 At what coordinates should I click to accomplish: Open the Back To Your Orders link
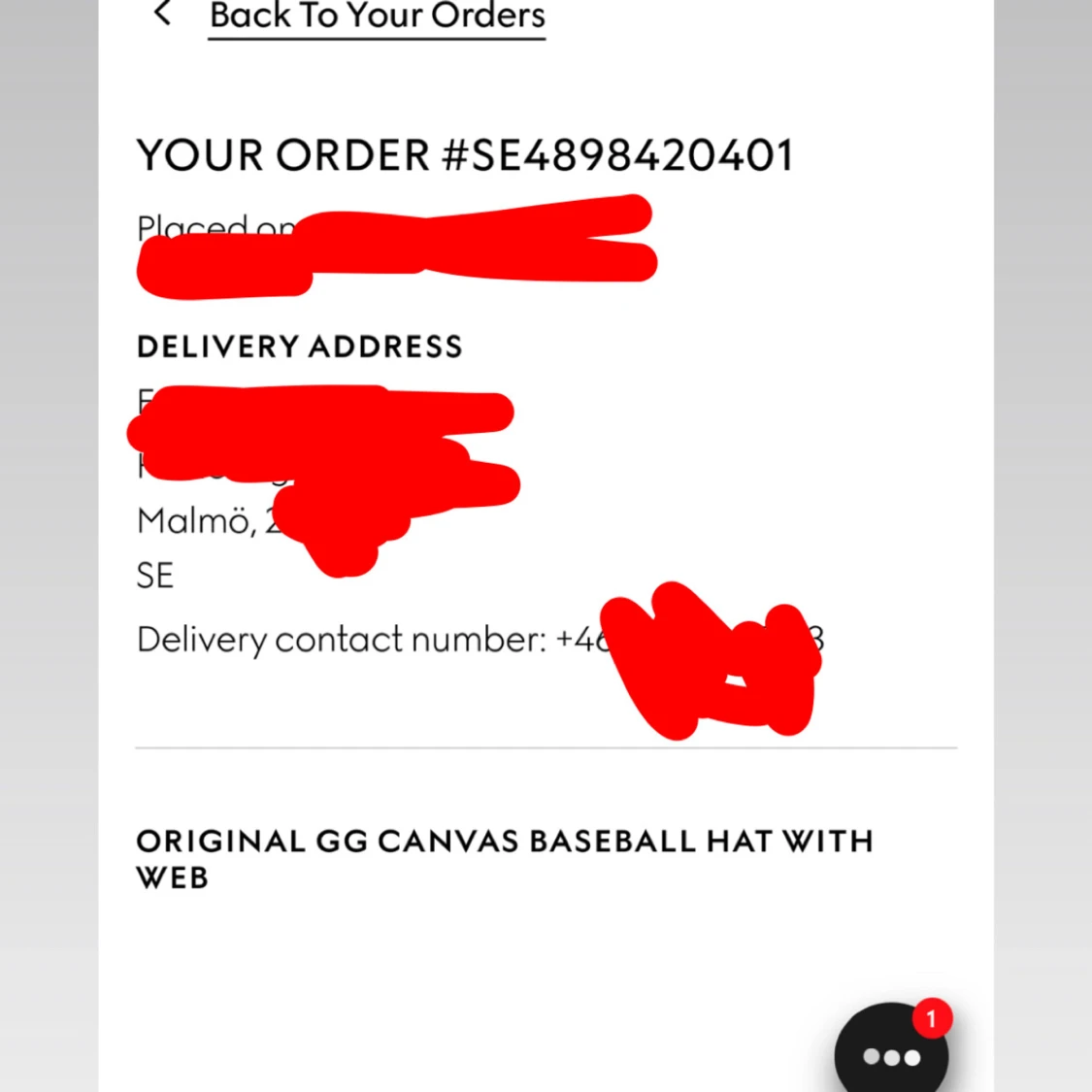click(x=377, y=16)
